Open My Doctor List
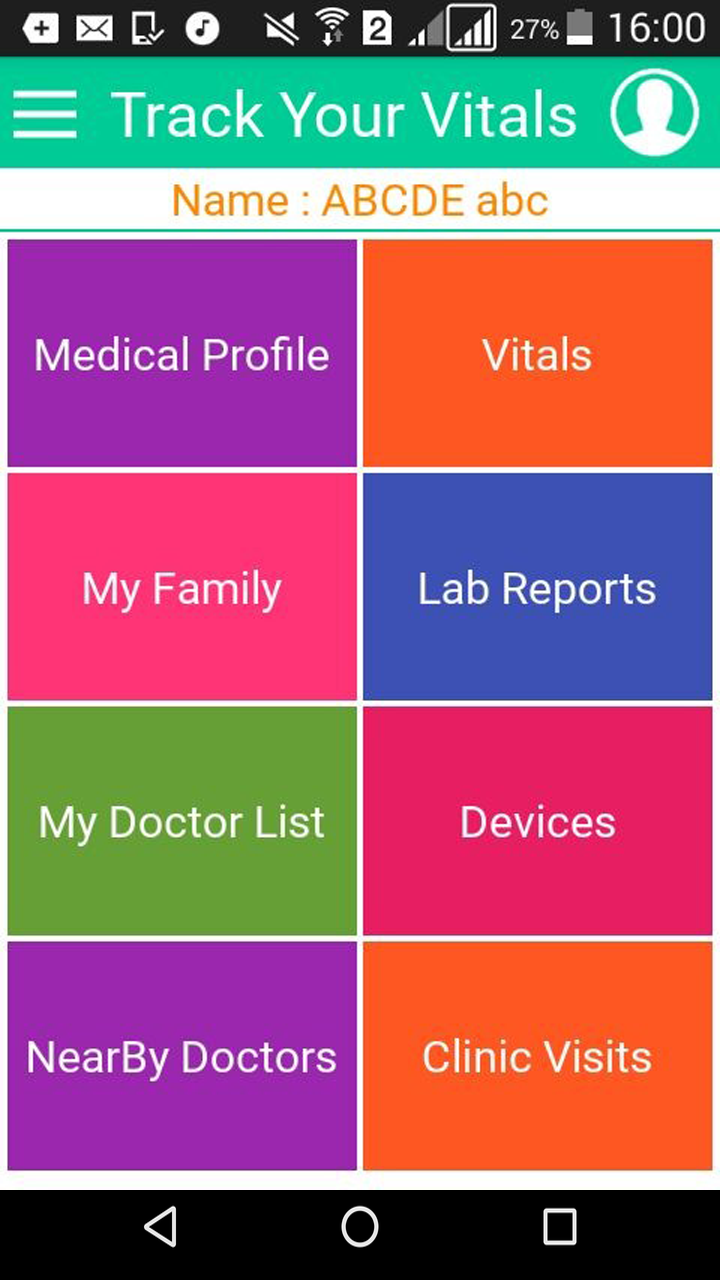 [182, 821]
